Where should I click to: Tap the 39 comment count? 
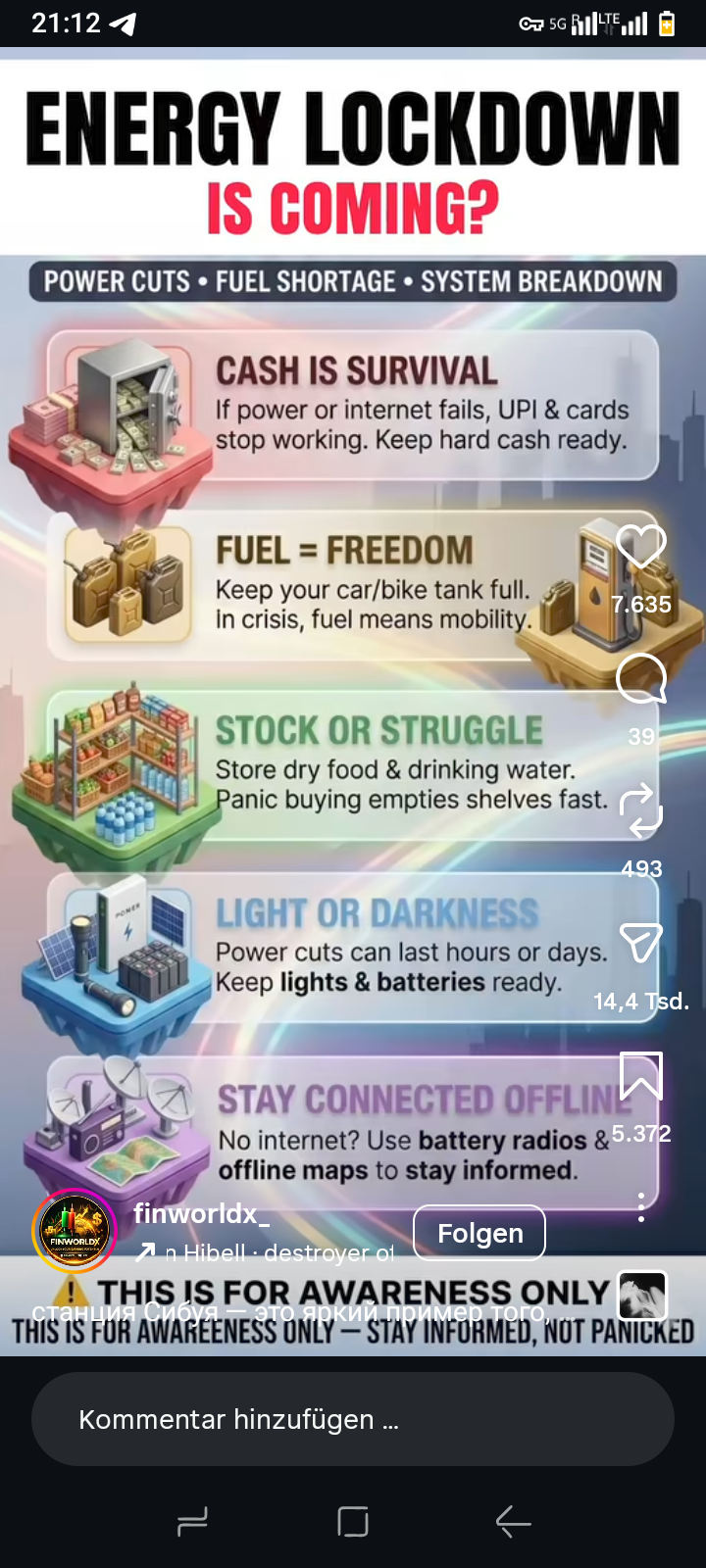[643, 736]
